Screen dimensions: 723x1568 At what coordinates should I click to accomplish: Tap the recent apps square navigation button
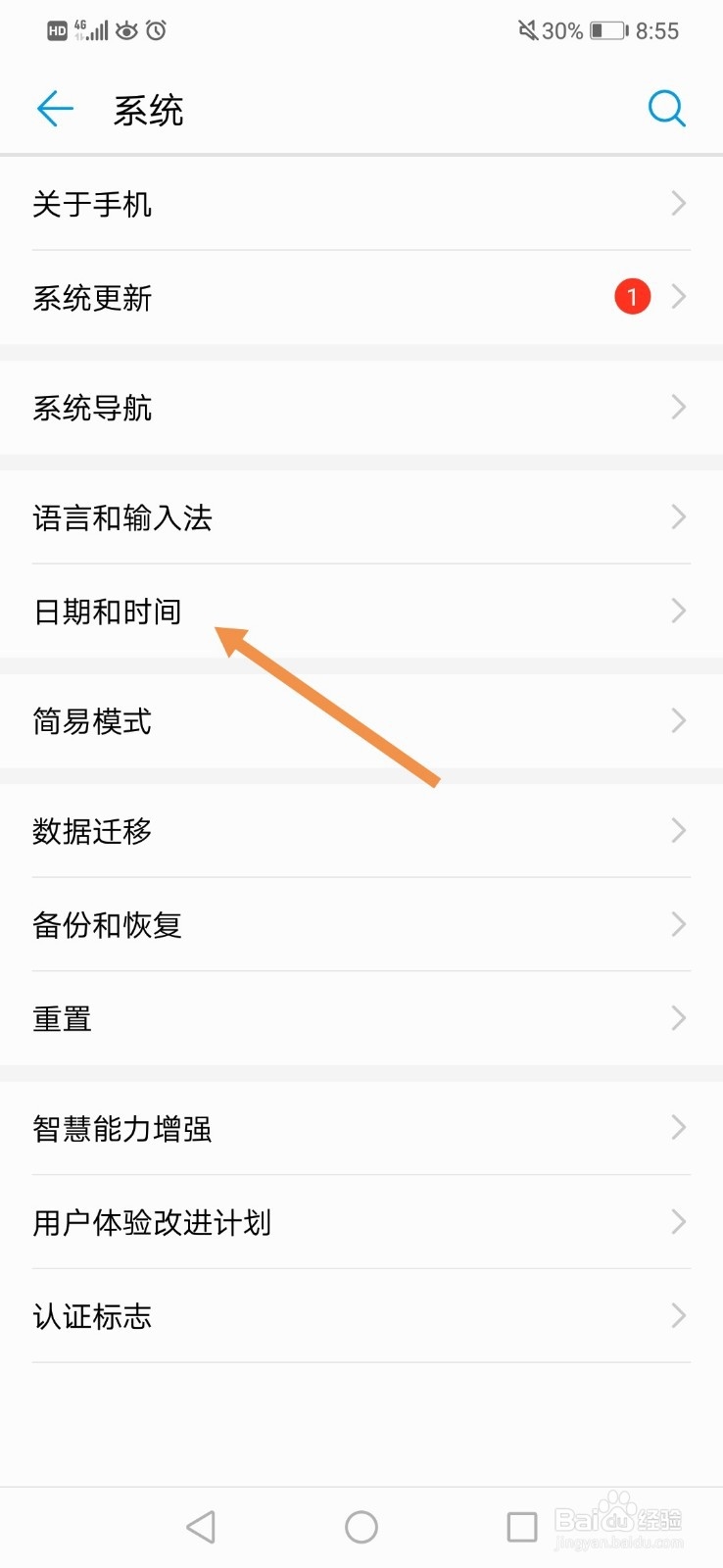521,1526
